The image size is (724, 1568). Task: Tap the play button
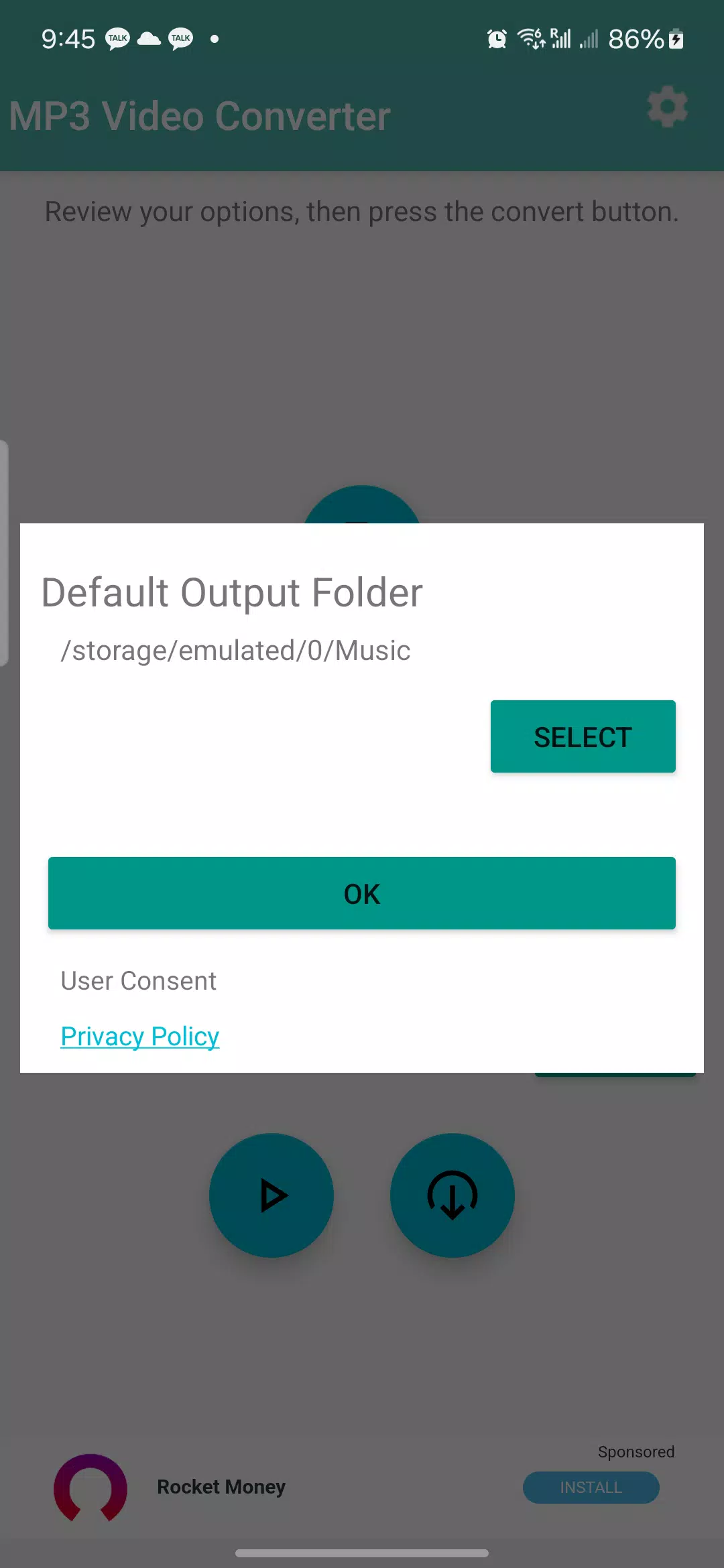271,1195
